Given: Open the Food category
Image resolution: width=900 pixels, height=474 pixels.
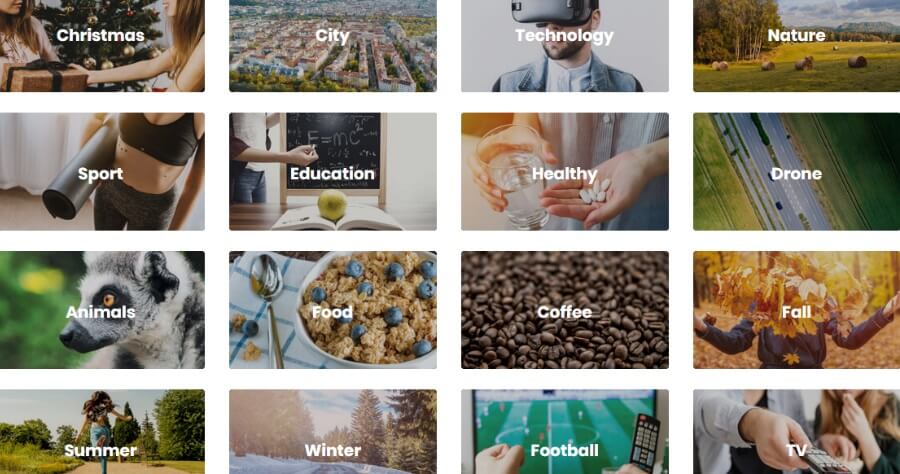Looking at the screenshot, I should click(332, 311).
